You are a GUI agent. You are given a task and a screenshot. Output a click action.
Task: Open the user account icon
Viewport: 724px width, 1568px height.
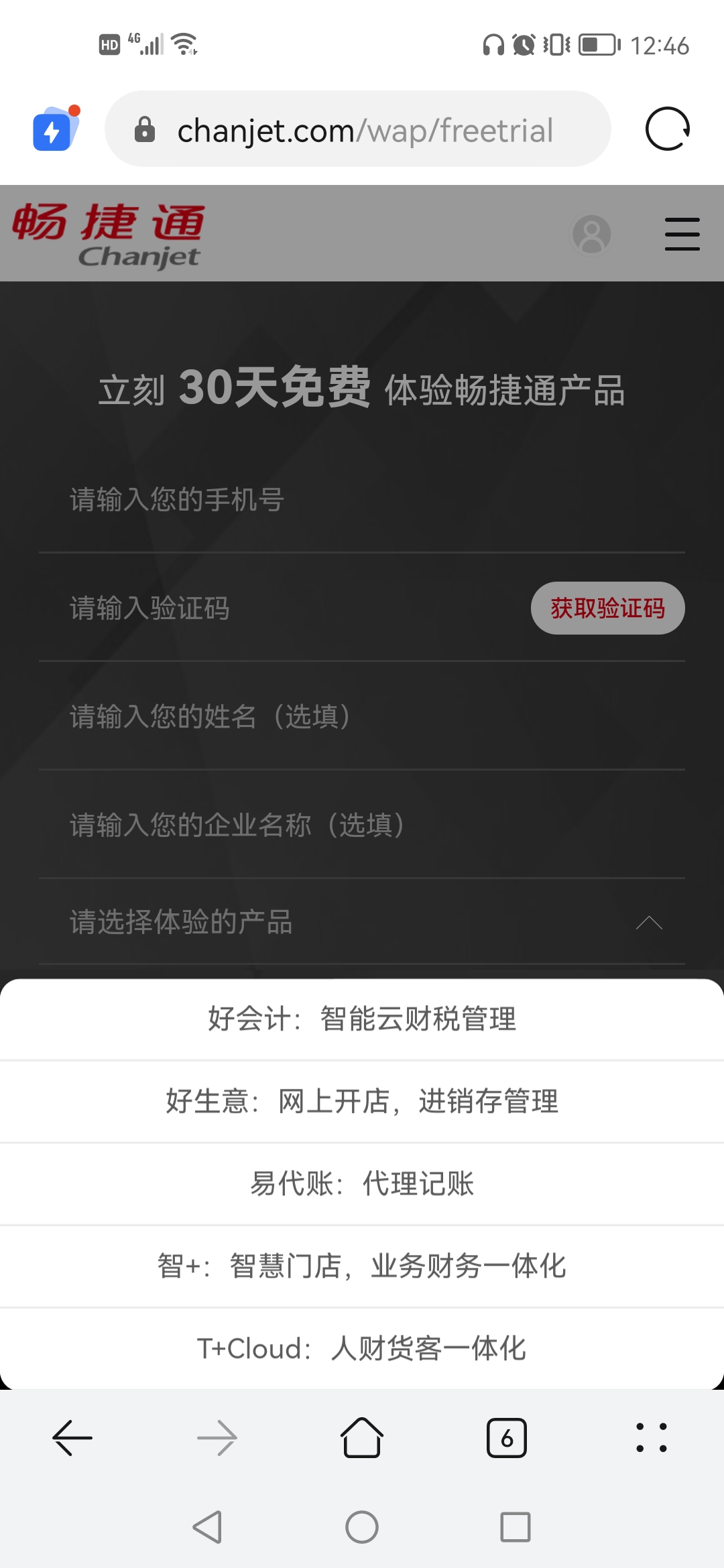click(591, 235)
